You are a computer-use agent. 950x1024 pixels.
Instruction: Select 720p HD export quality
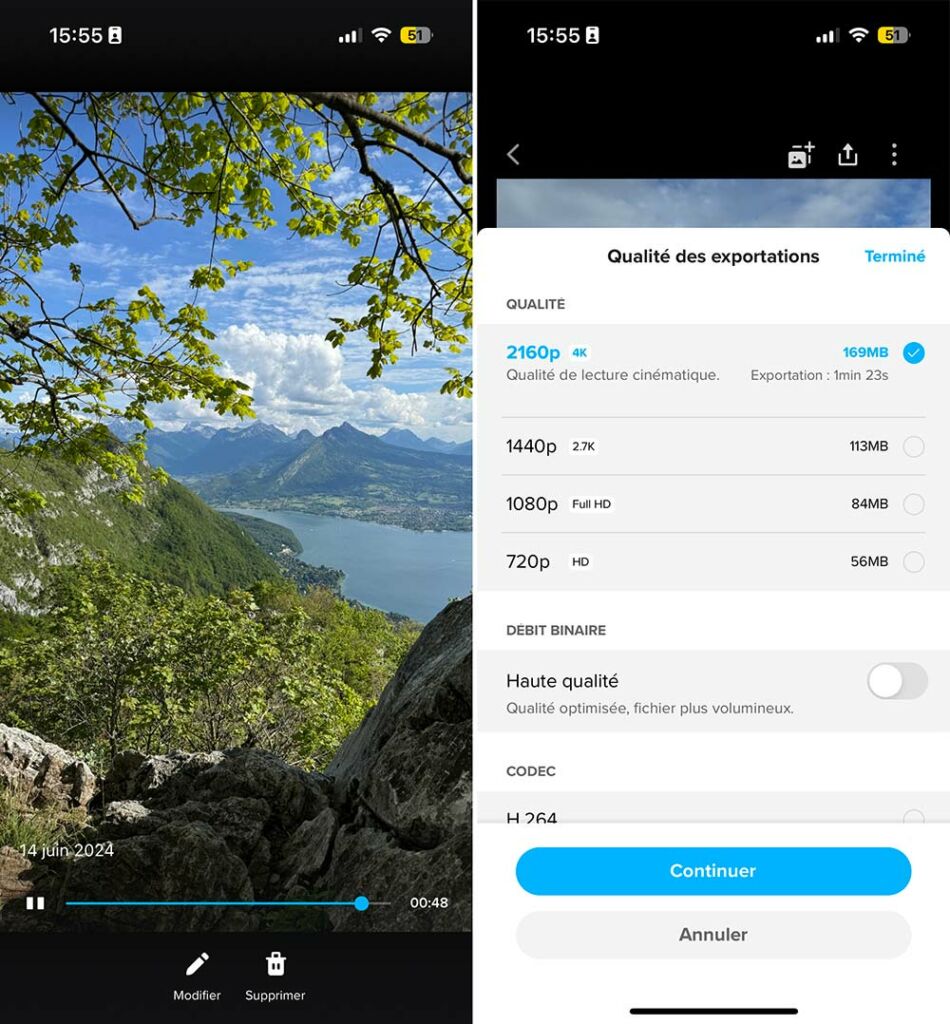tap(913, 562)
